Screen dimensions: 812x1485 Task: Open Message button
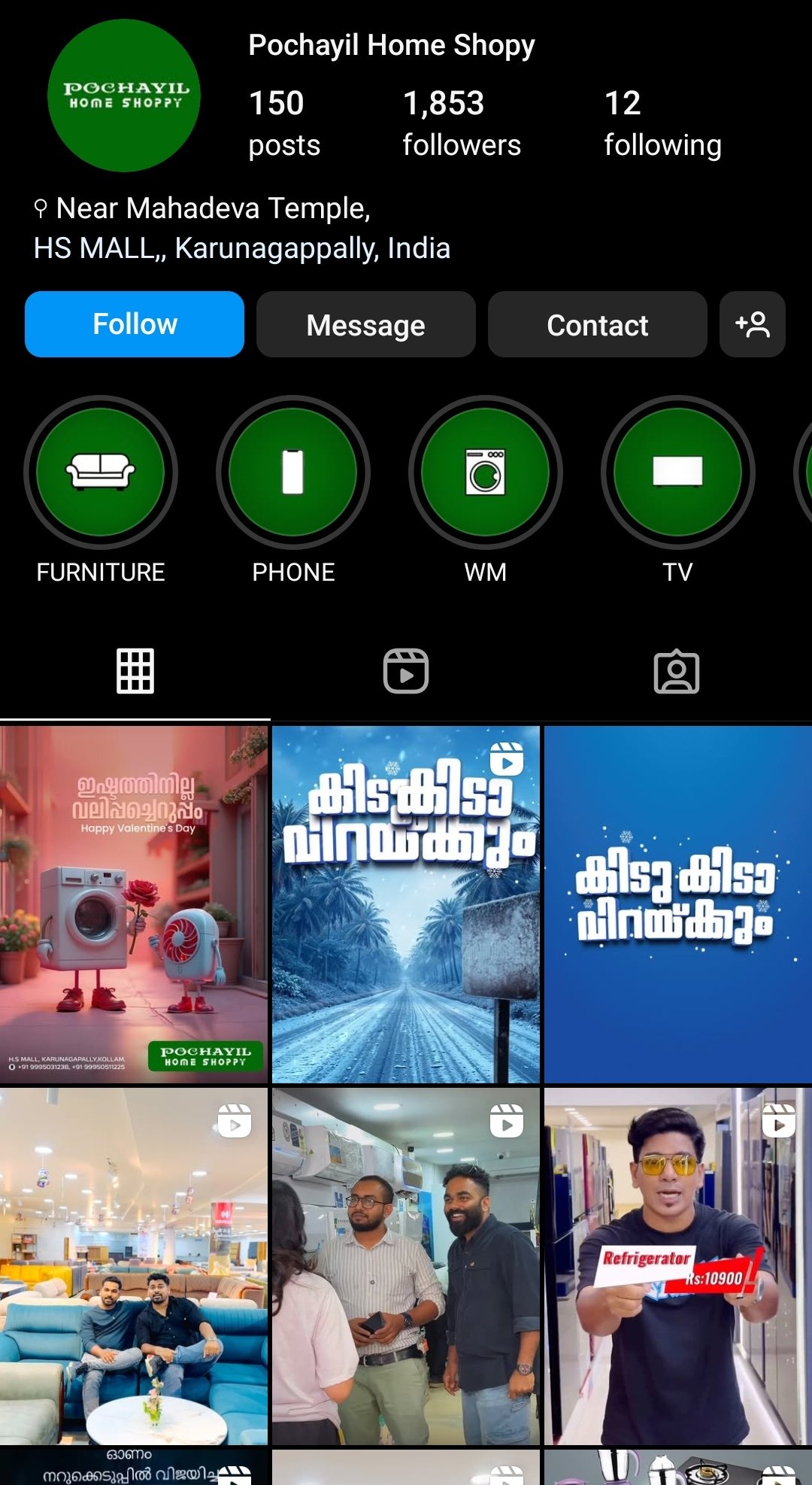pyautogui.click(x=365, y=324)
